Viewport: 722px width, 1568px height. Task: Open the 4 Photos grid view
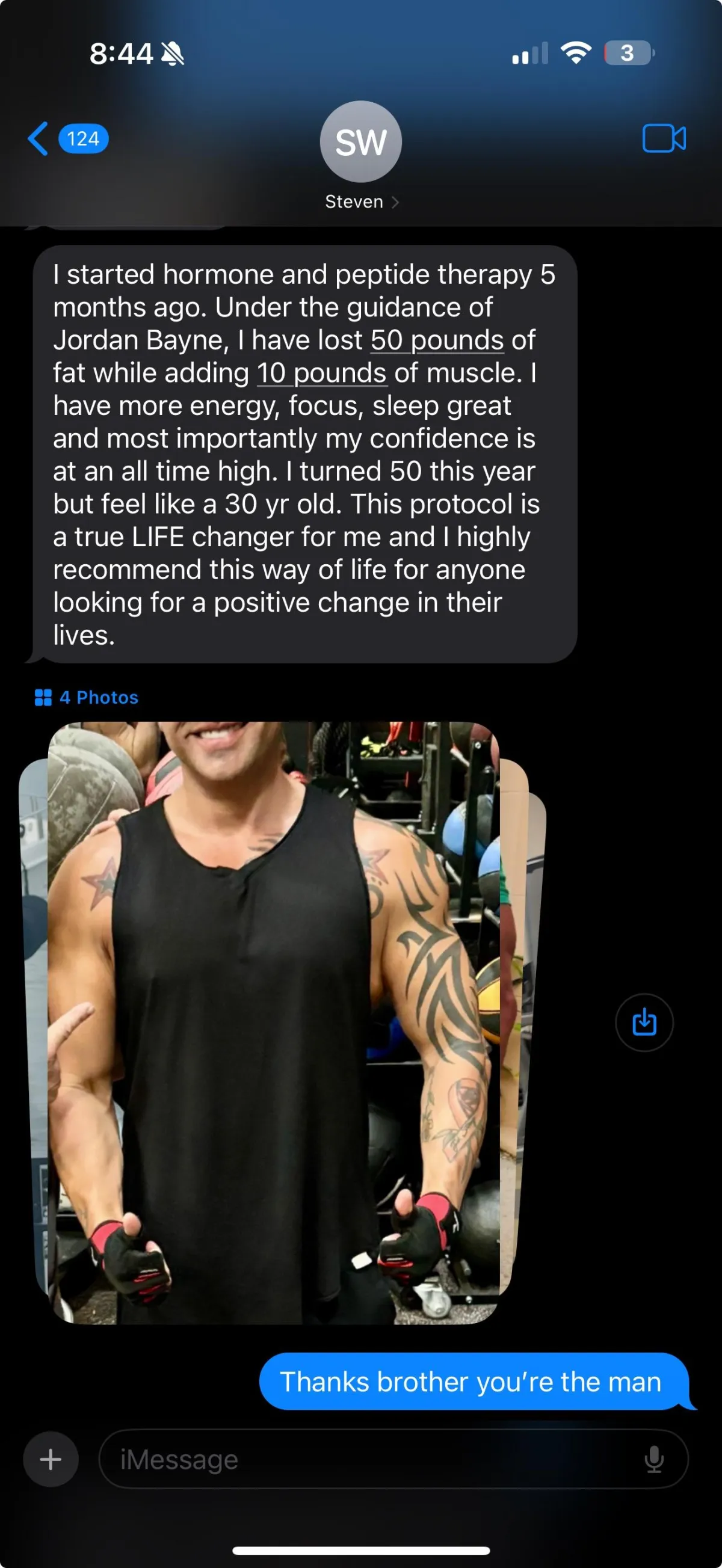click(87, 698)
